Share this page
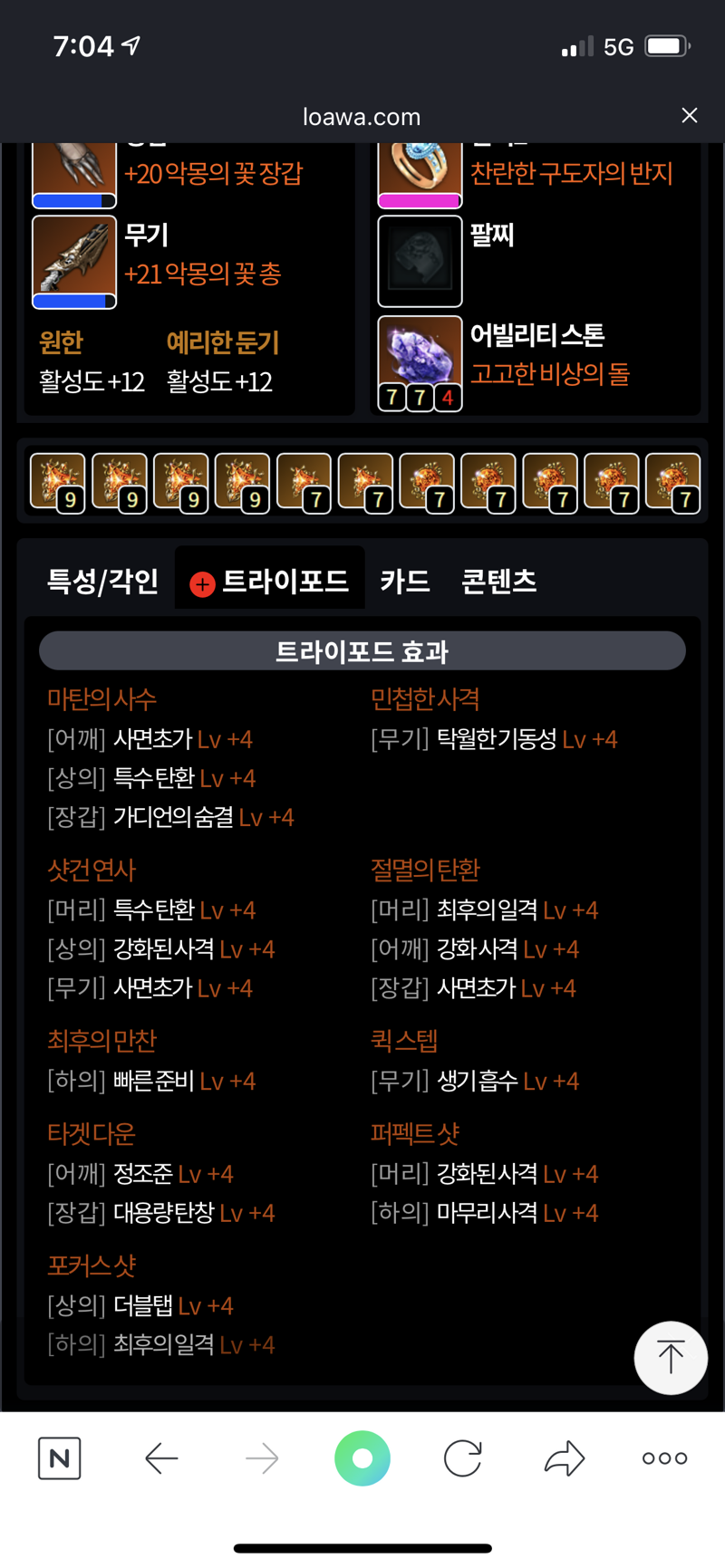Screen dimensions: 725x1568 (x=565, y=1457)
